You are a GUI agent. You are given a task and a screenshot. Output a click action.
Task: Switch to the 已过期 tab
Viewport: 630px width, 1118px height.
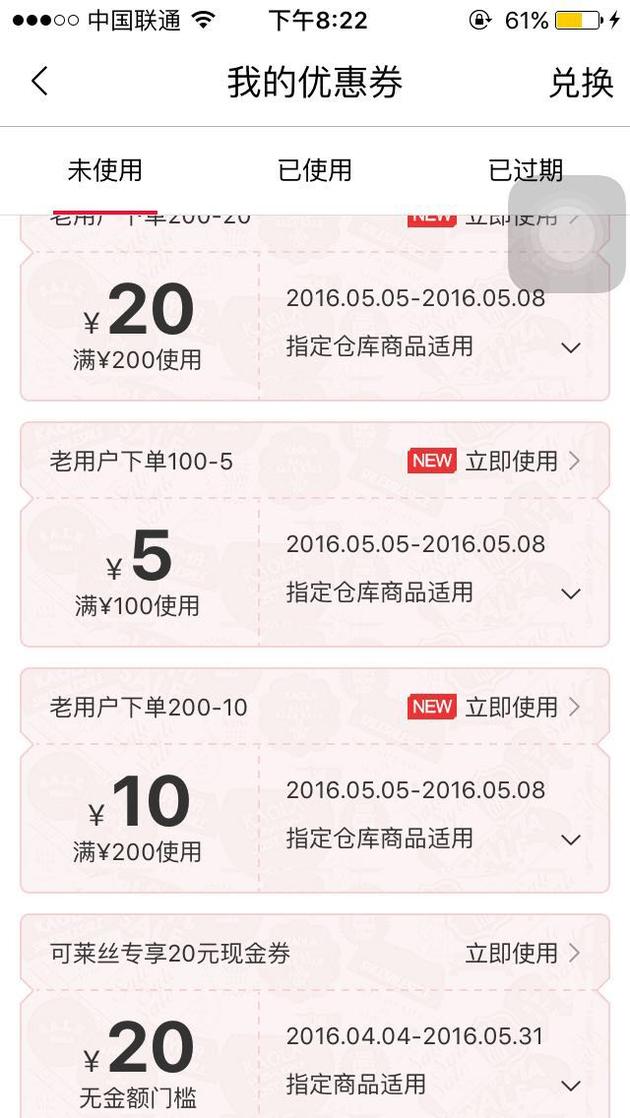point(526,170)
